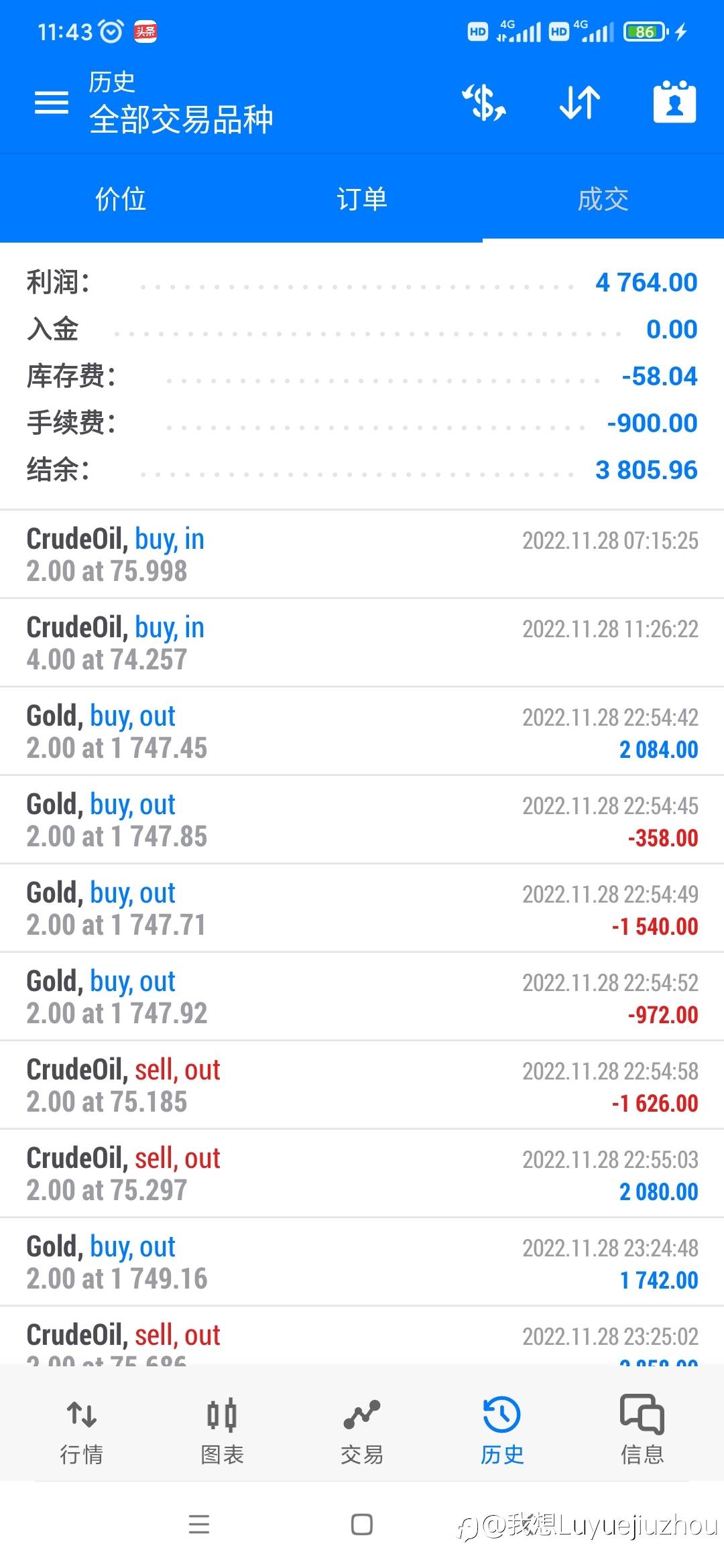Open the calendar date range picker
724x1568 pixels.
[x=674, y=102]
